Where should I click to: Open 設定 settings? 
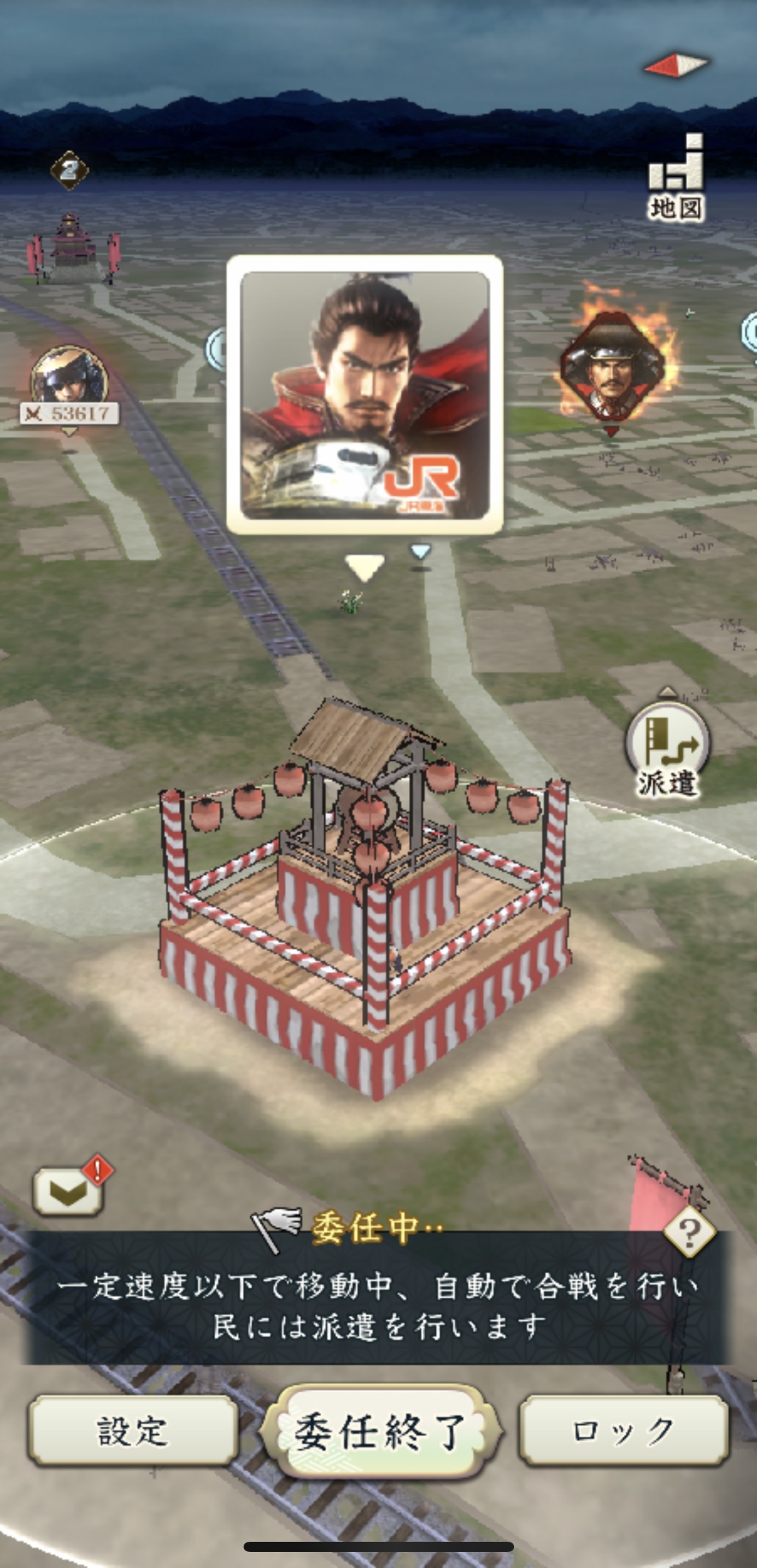(133, 1429)
